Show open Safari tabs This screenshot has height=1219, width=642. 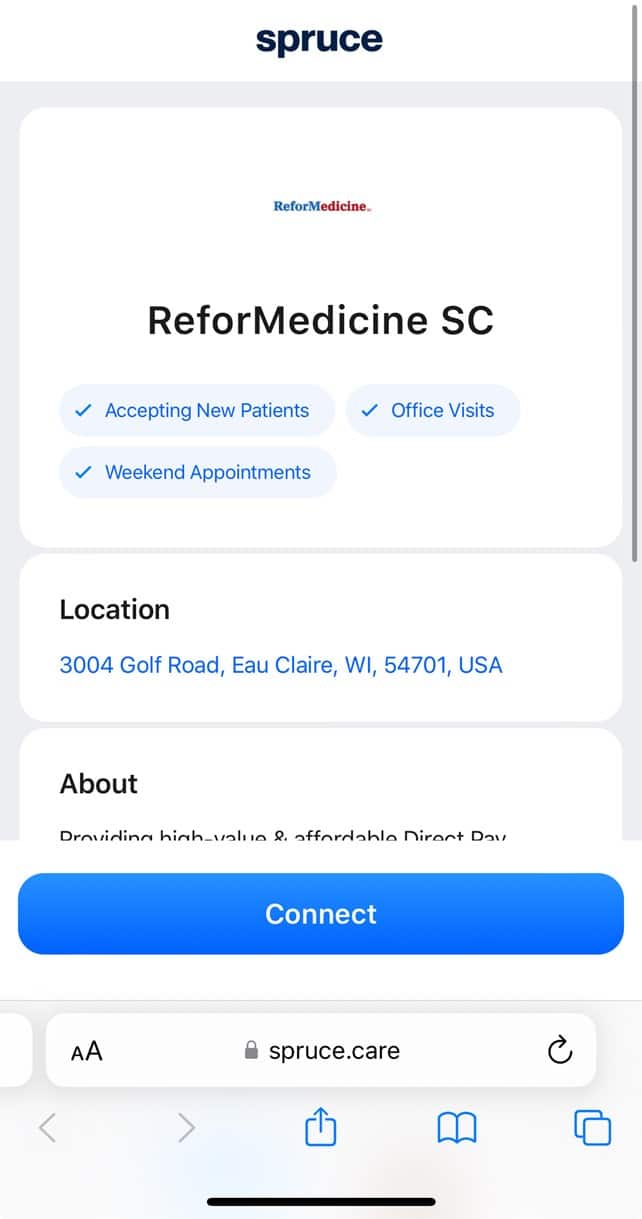(x=592, y=1128)
